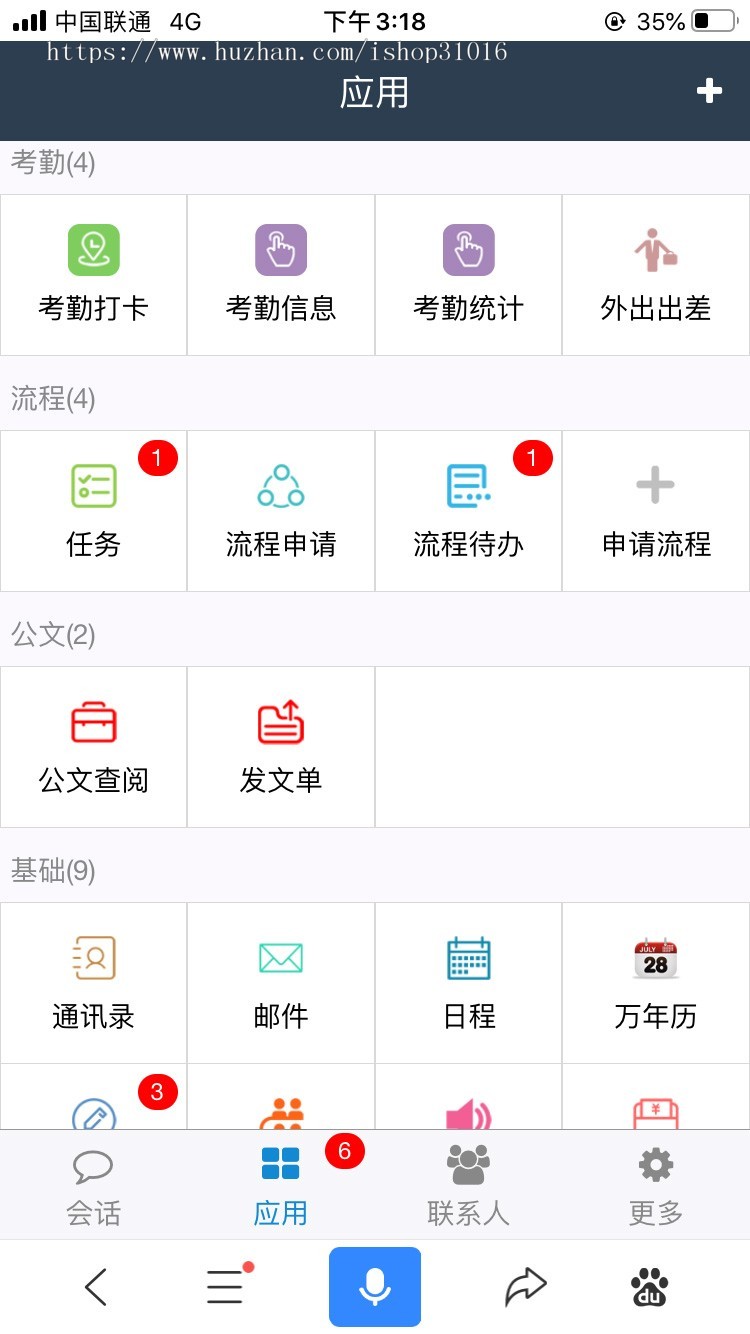Open the 考勤信息 attendance info app
Viewport: 750px width, 1334px height.
click(280, 275)
